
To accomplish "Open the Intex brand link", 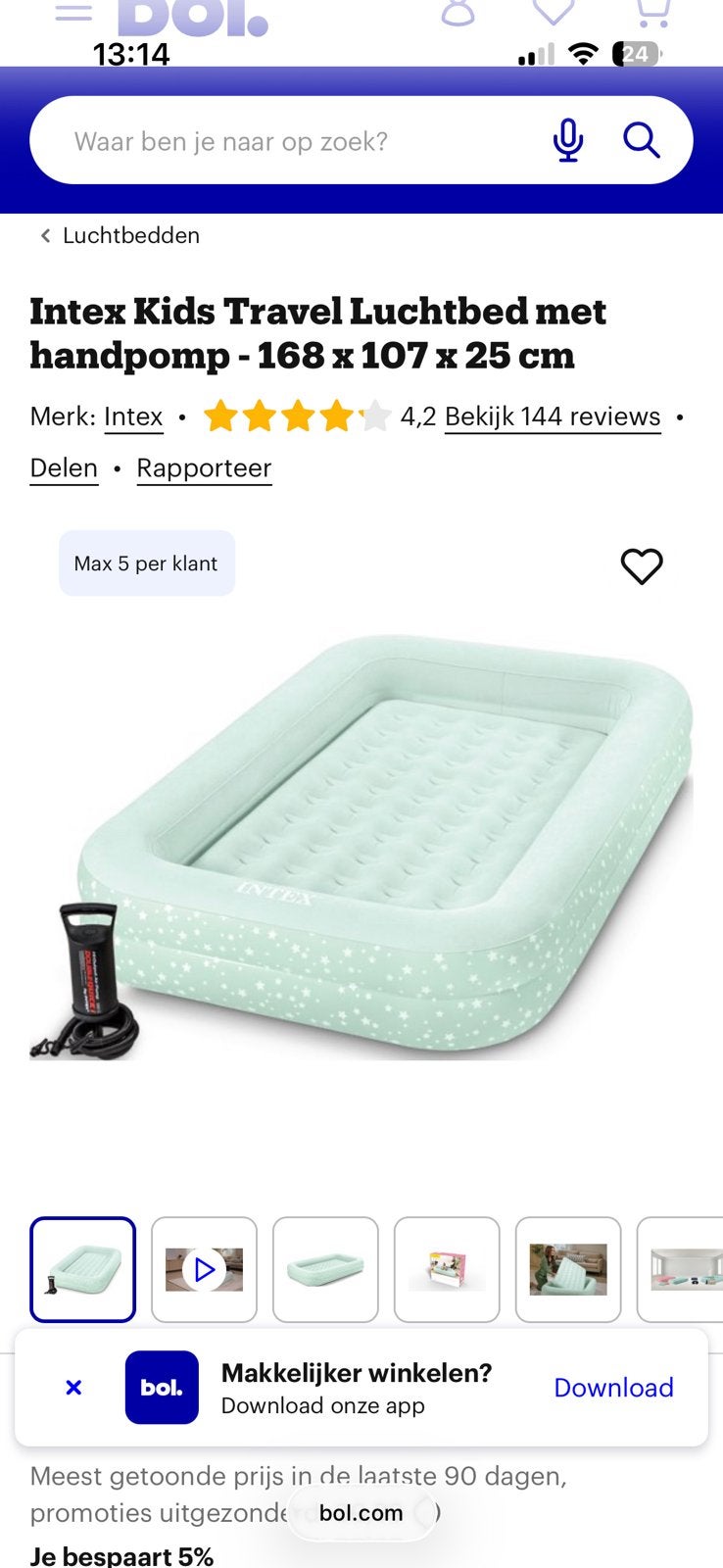I will pos(133,416).
